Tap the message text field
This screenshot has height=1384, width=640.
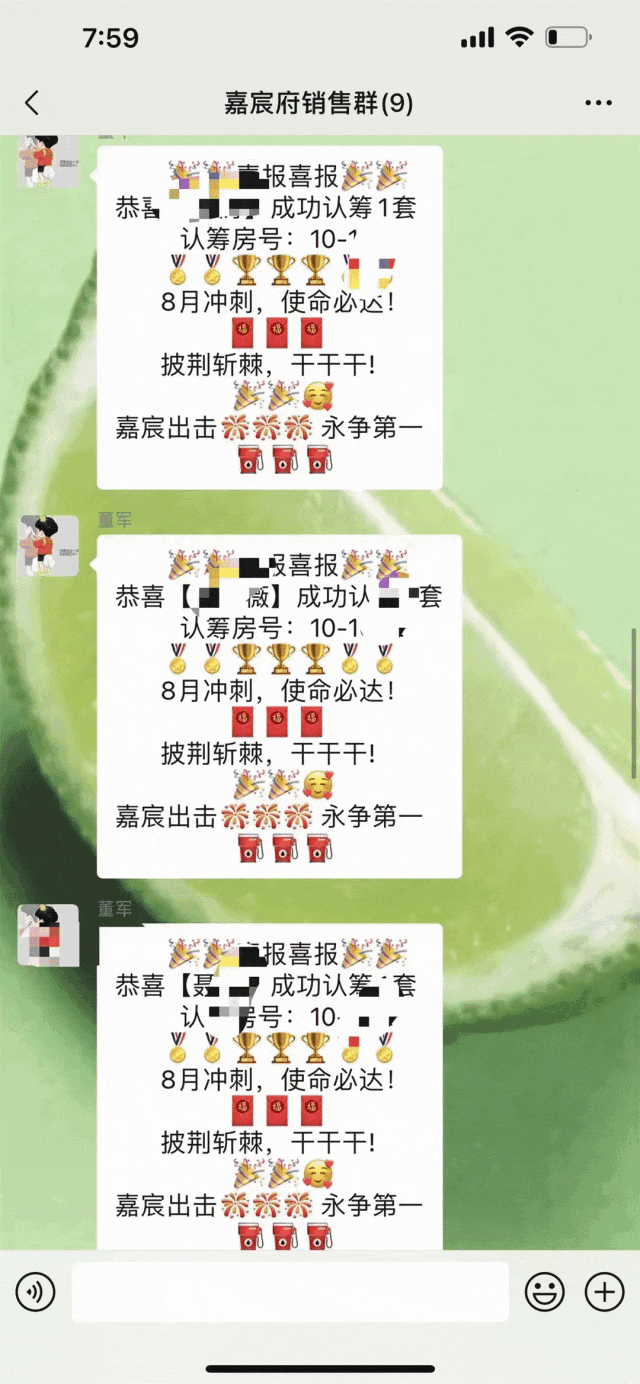[289, 1293]
